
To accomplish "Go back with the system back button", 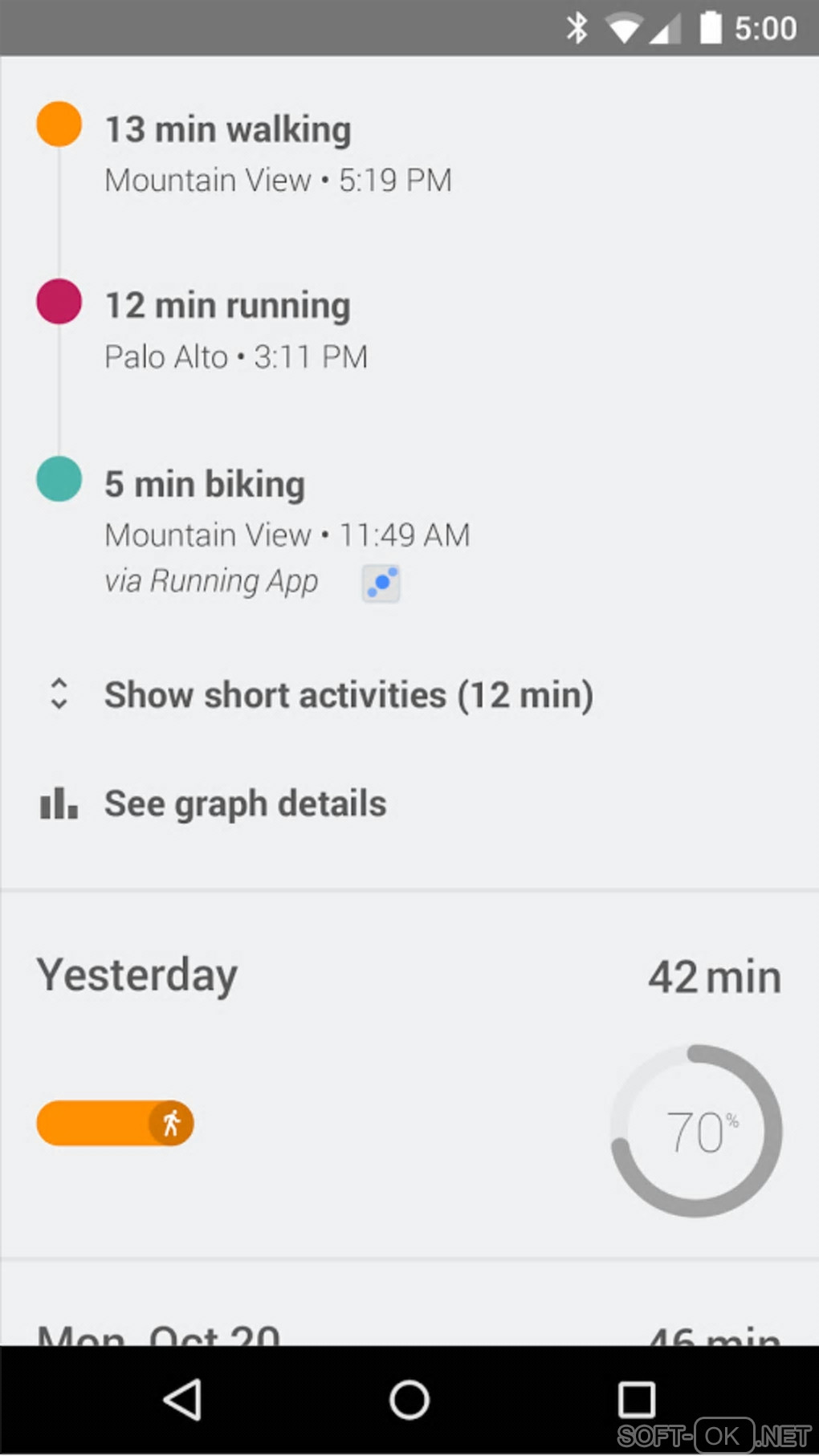I will (x=182, y=1400).
